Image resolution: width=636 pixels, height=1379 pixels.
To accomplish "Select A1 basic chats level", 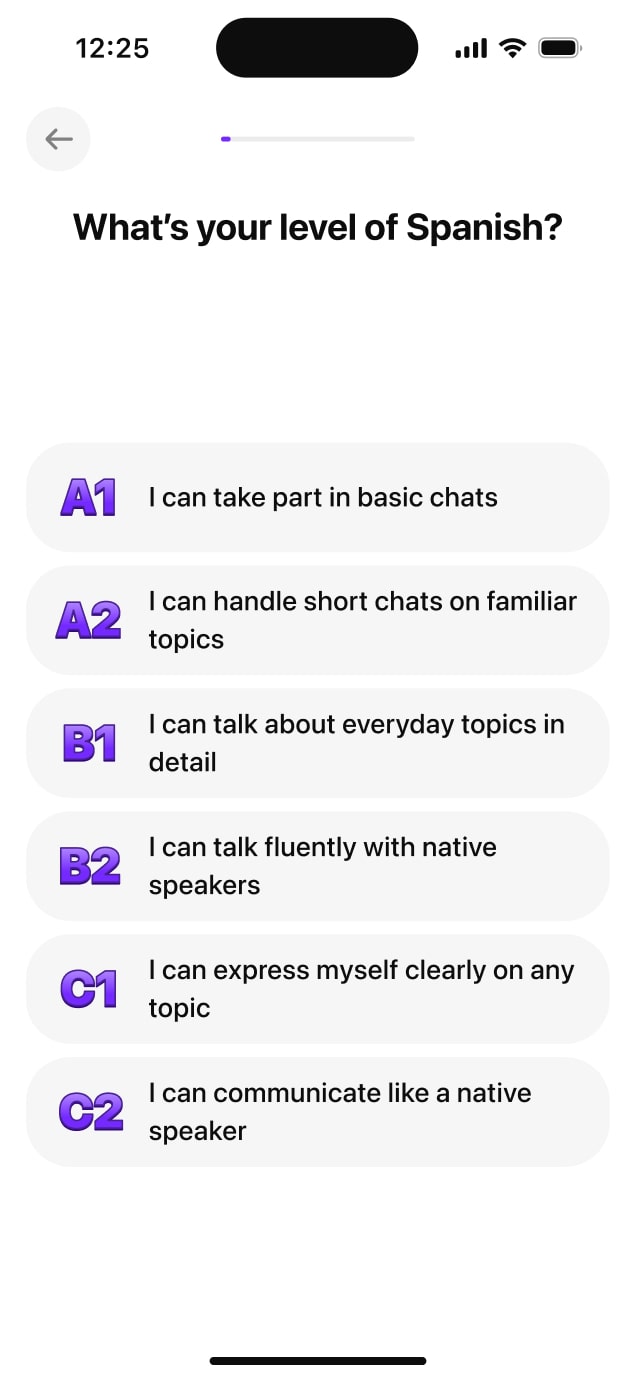I will click(x=317, y=497).
